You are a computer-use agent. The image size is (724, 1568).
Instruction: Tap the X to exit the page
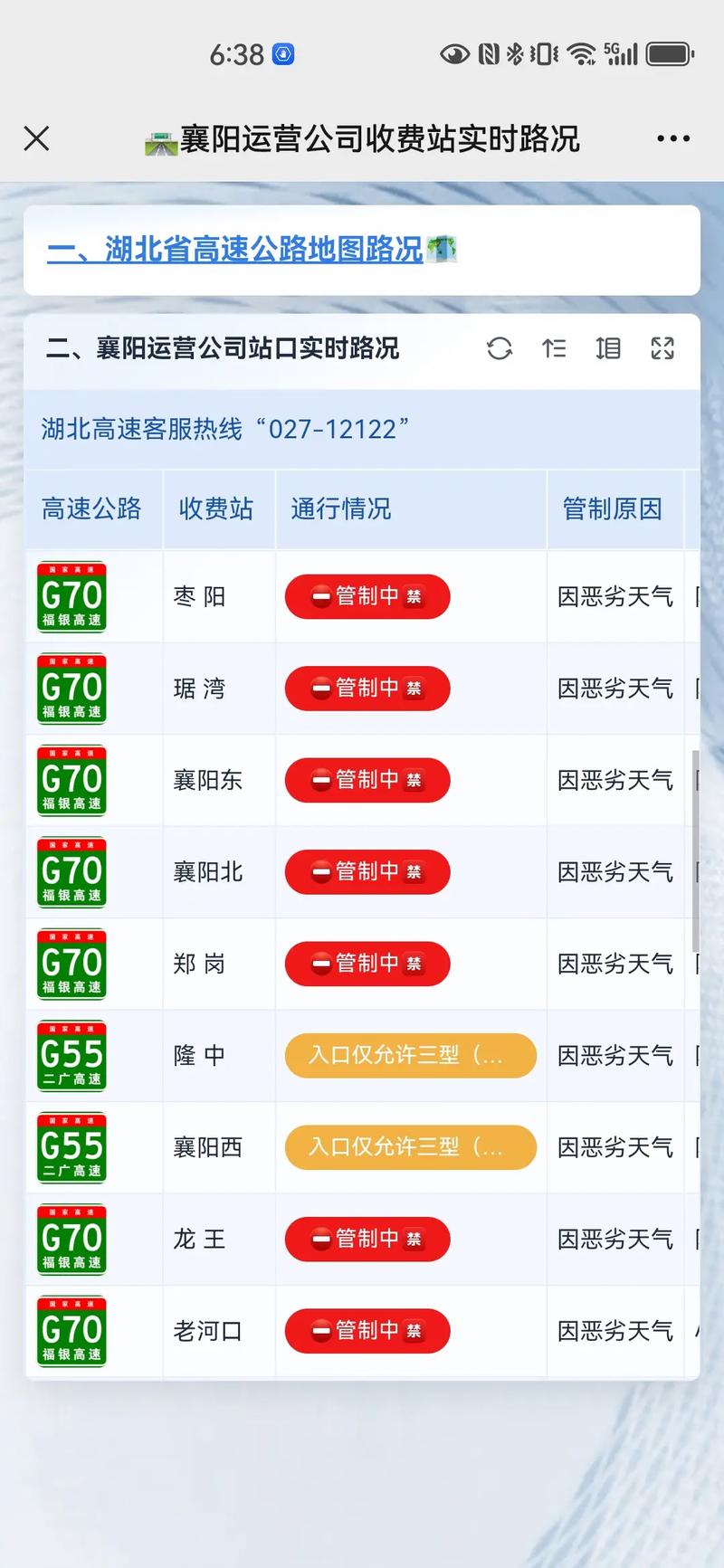[x=36, y=138]
